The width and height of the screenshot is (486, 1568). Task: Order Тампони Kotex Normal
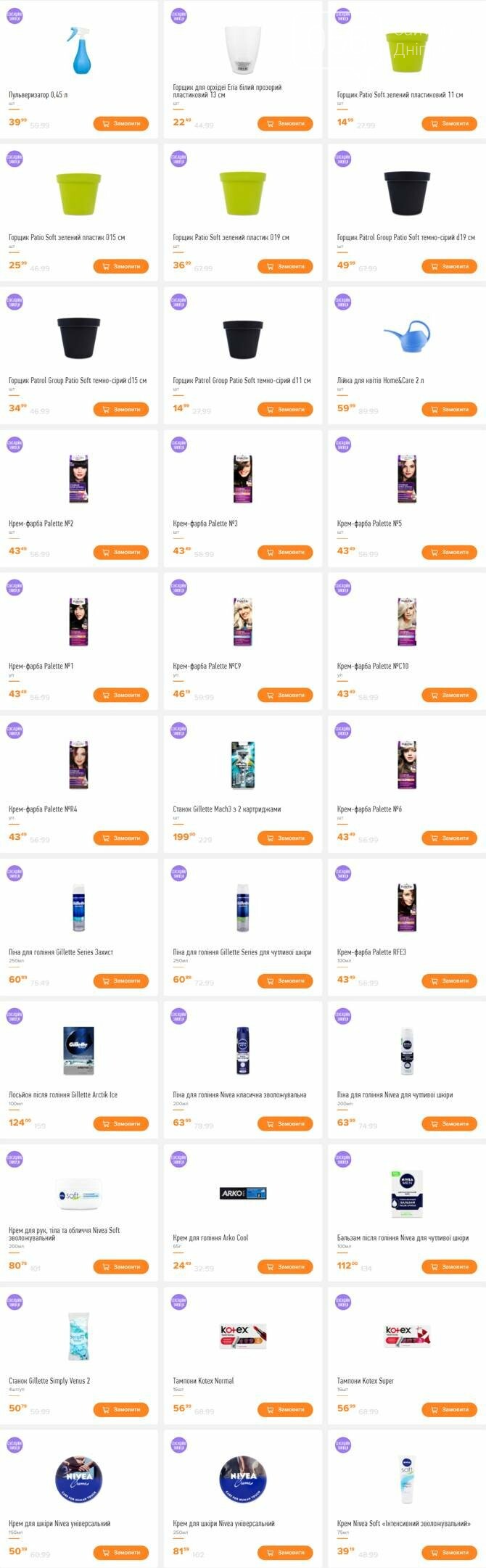[x=284, y=1409]
